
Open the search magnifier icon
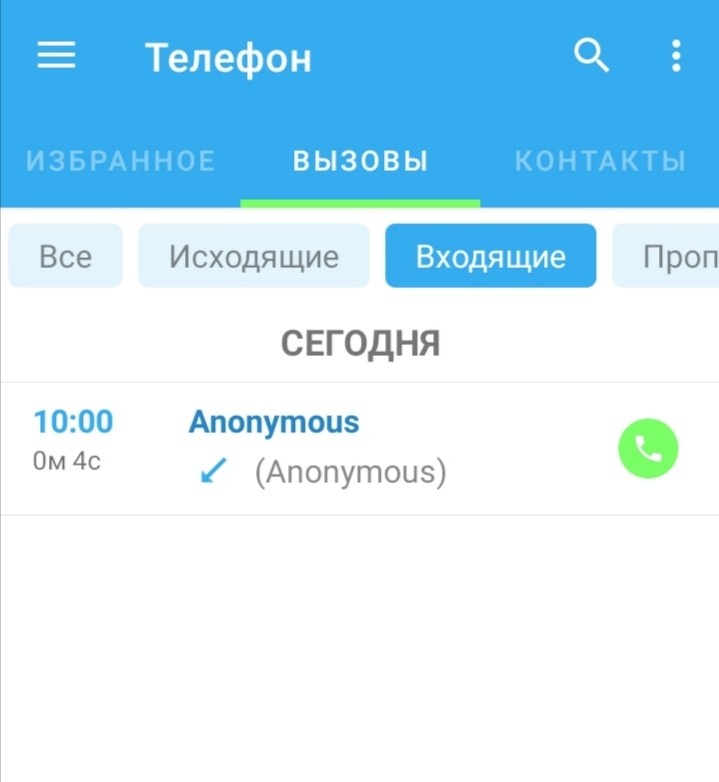point(591,56)
